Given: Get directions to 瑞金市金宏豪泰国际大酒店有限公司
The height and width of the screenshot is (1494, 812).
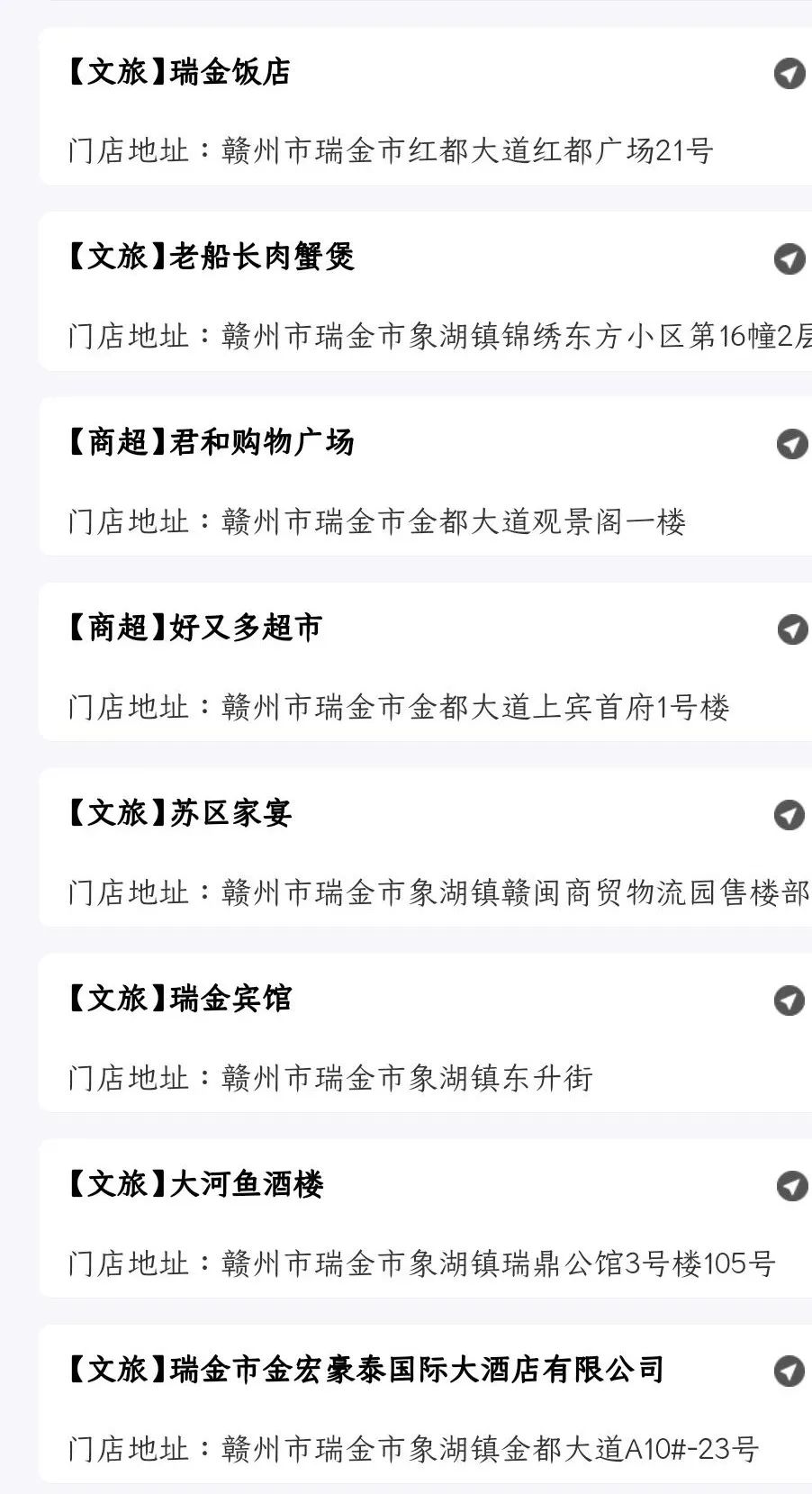Looking at the screenshot, I should pyautogui.click(x=789, y=1372).
